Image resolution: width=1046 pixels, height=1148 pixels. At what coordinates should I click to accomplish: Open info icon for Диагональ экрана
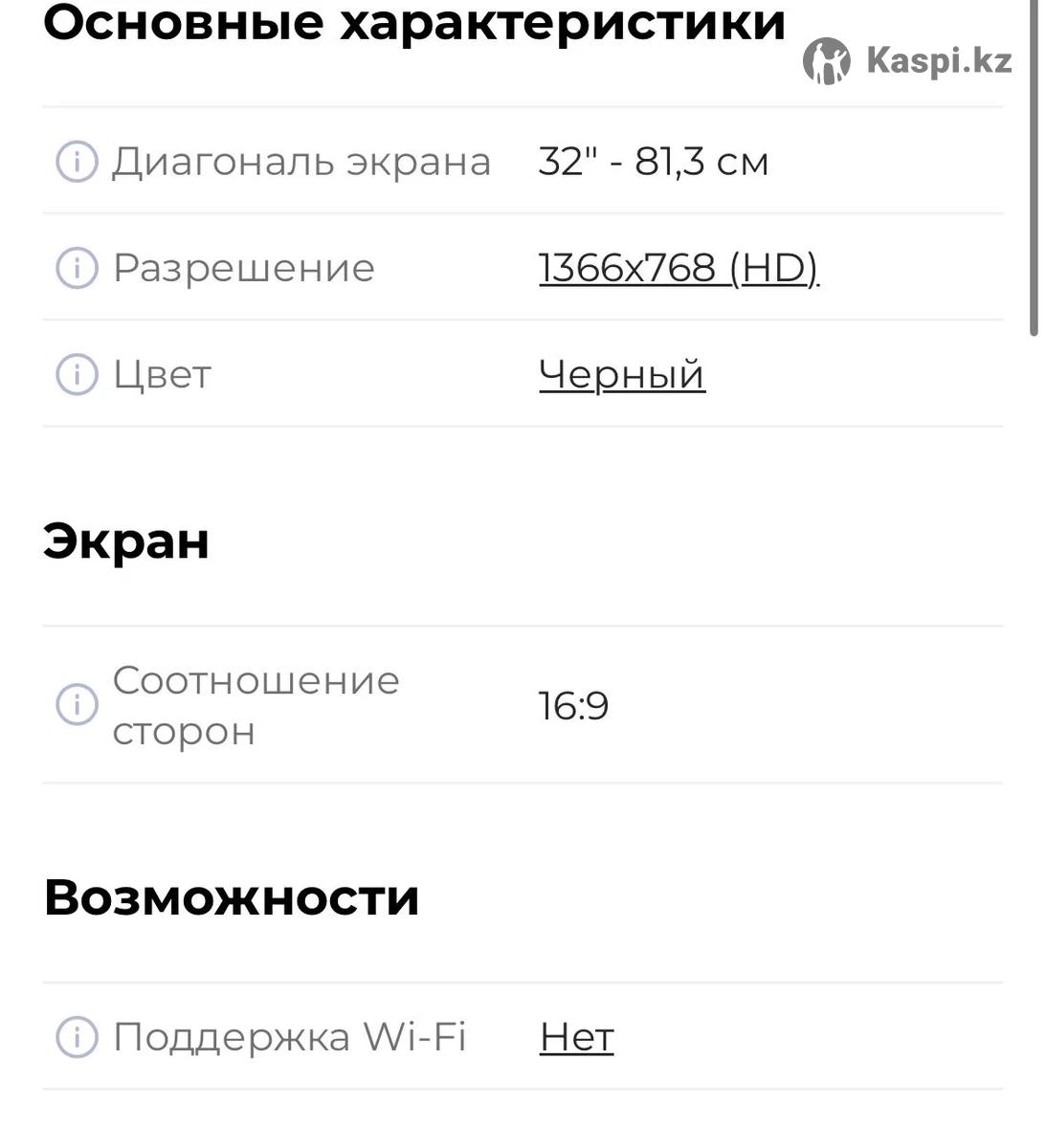point(77,161)
